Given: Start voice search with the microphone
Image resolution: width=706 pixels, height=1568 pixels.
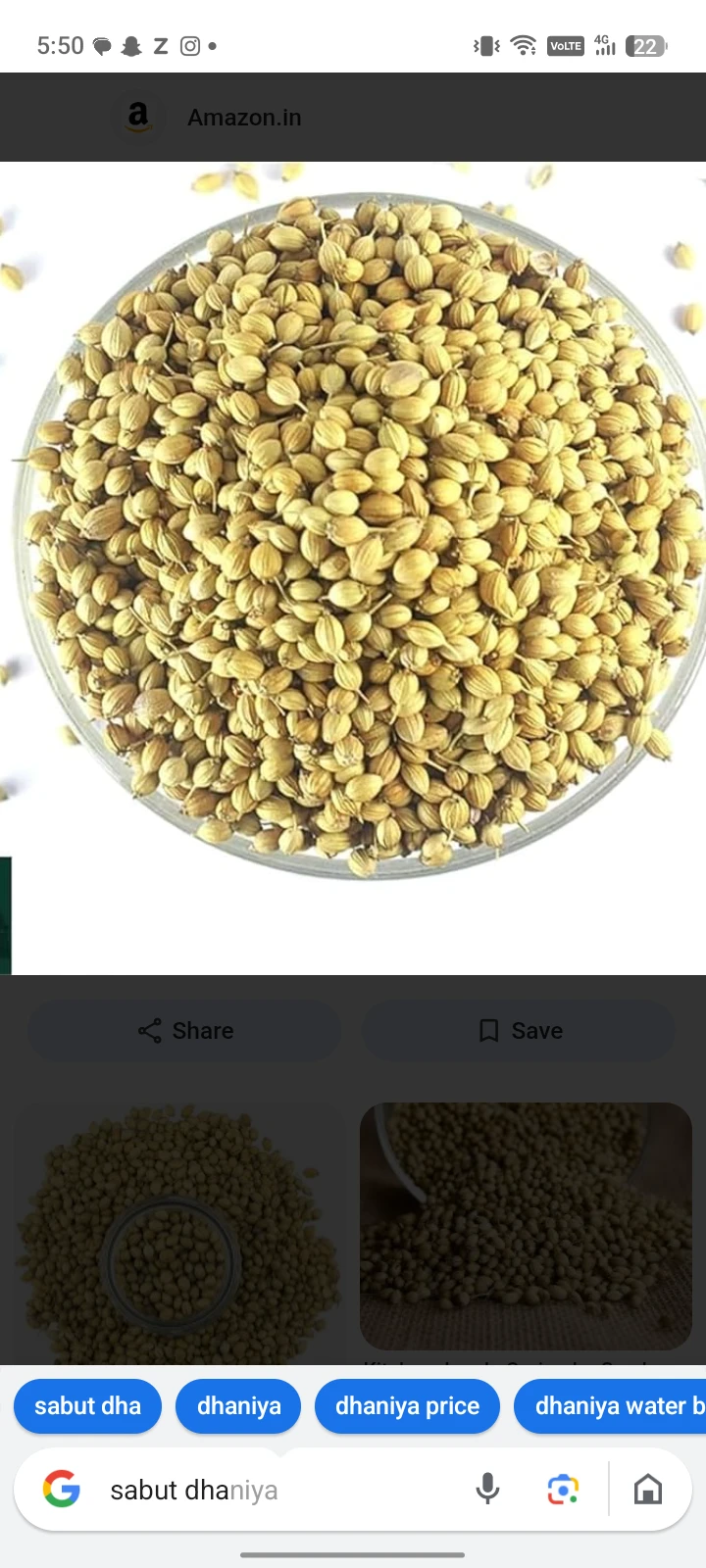Looking at the screenshot, I should 487,1491.
